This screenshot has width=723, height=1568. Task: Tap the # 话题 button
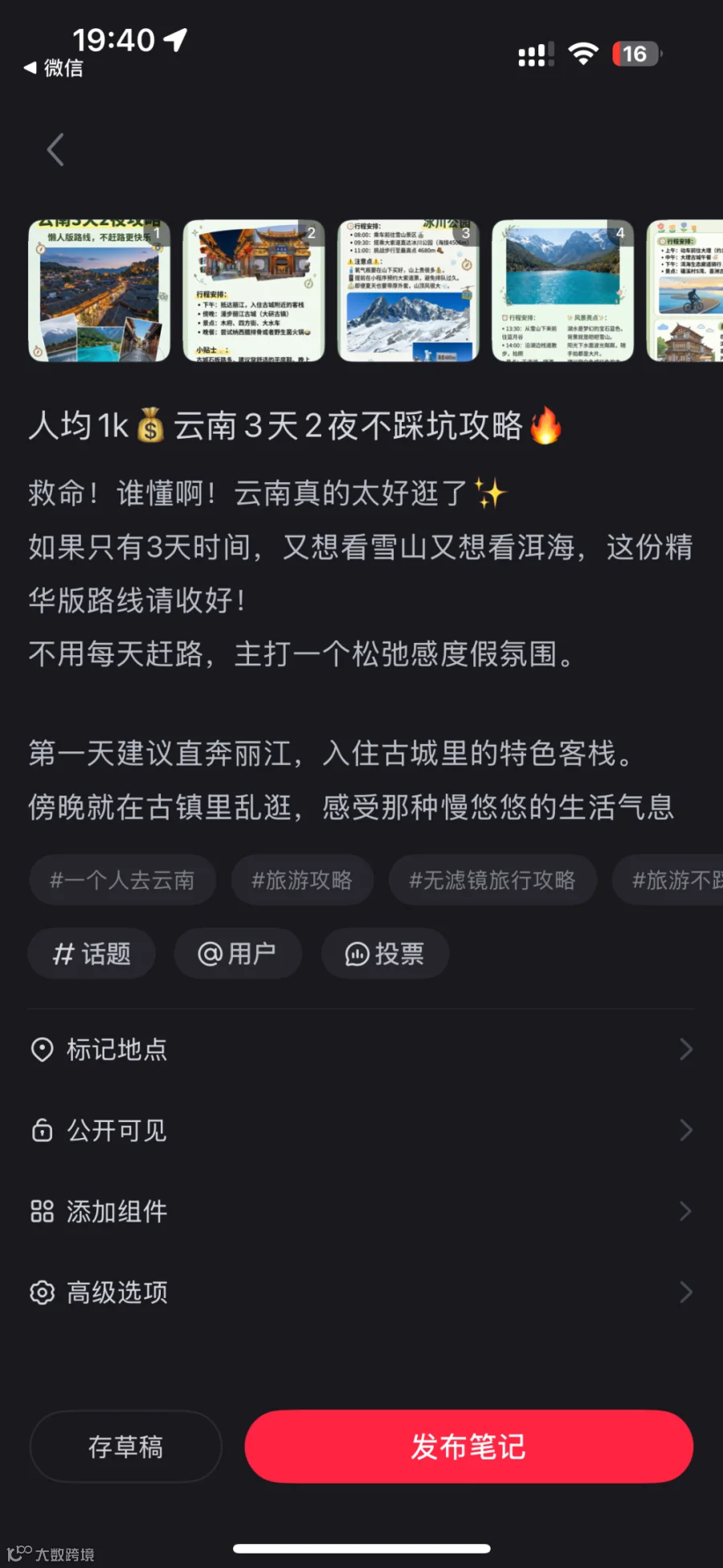92,953
